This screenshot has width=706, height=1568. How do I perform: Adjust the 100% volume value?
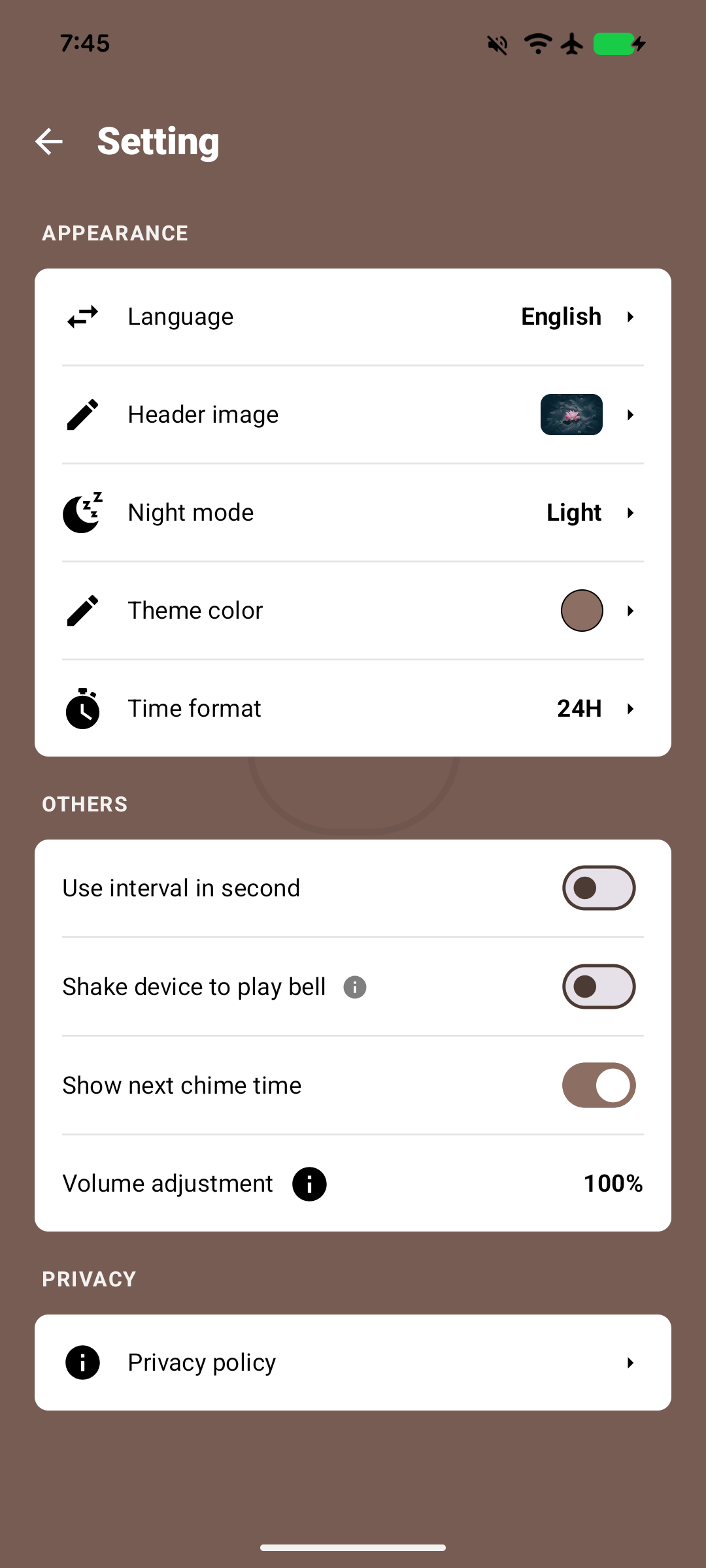coord(613,1184)
